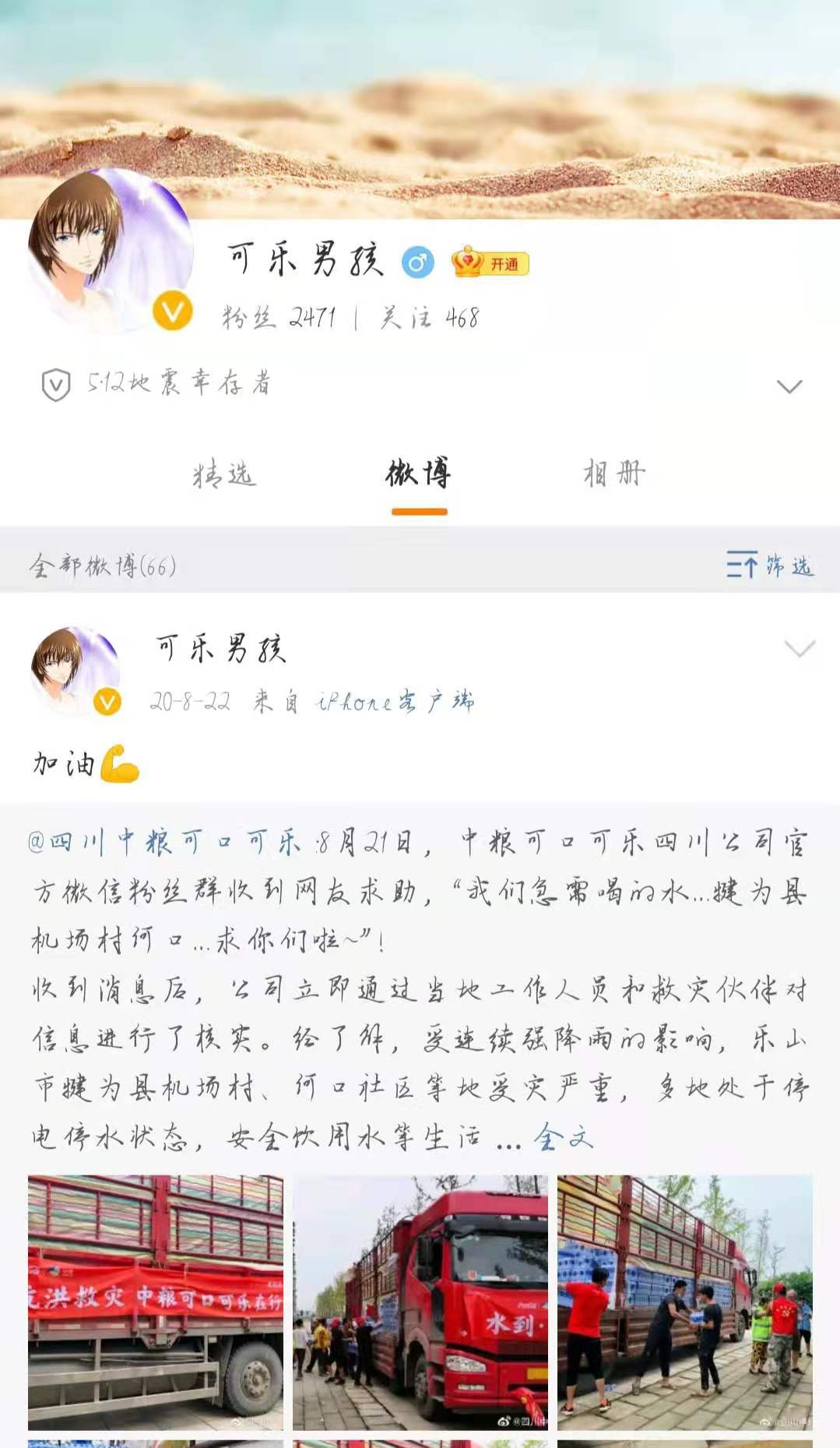The width and height of the screenshot is (840, 1448).
Task: Click the male gender symbol icon
Action: 417,264
